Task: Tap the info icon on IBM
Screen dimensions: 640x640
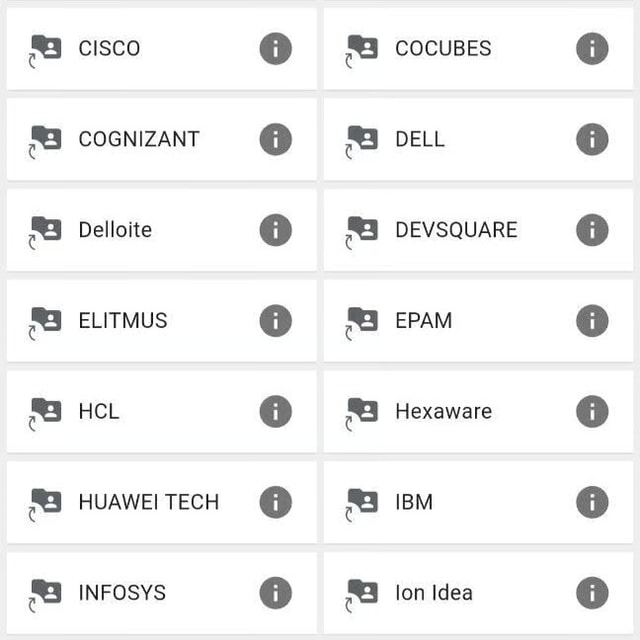Action: tap(592, 502)
